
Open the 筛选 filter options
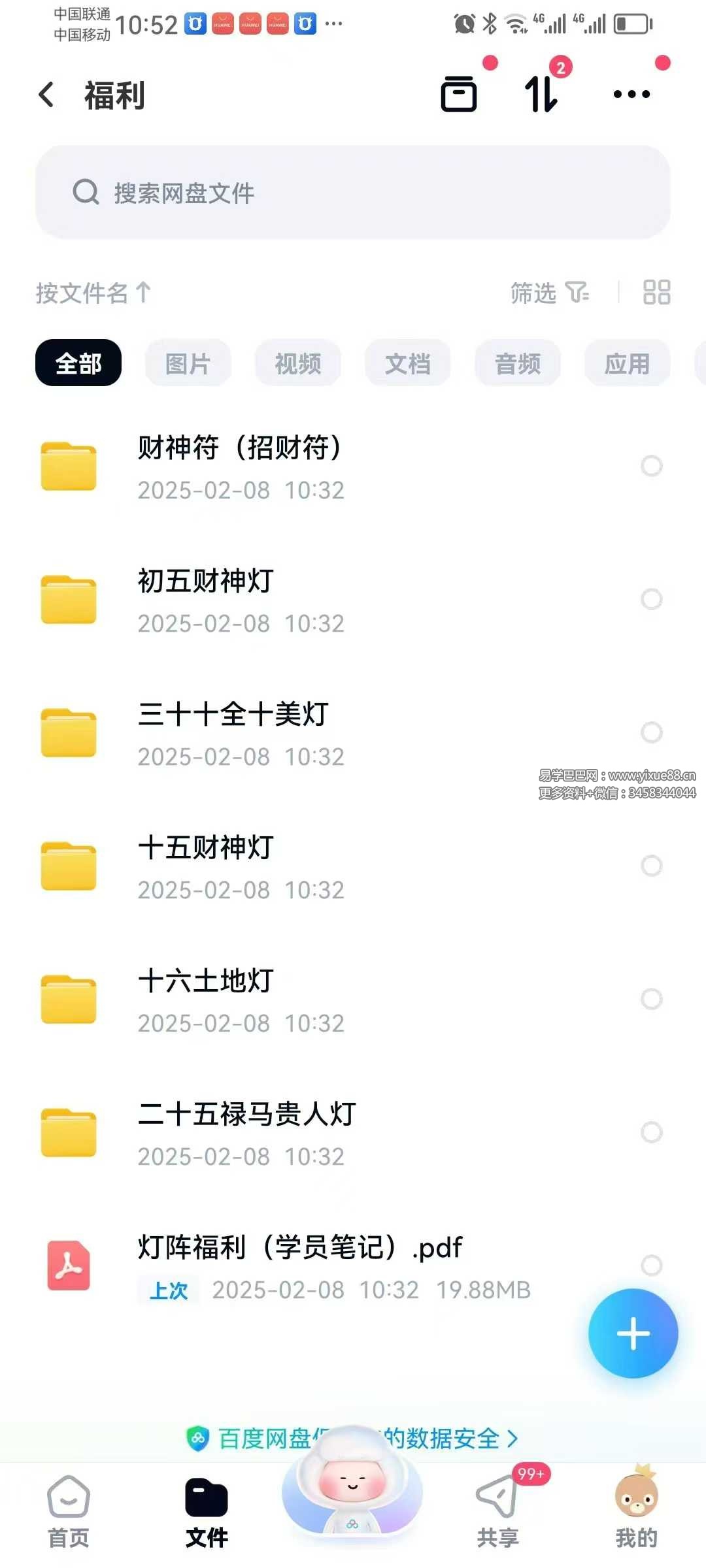[549, 293]
